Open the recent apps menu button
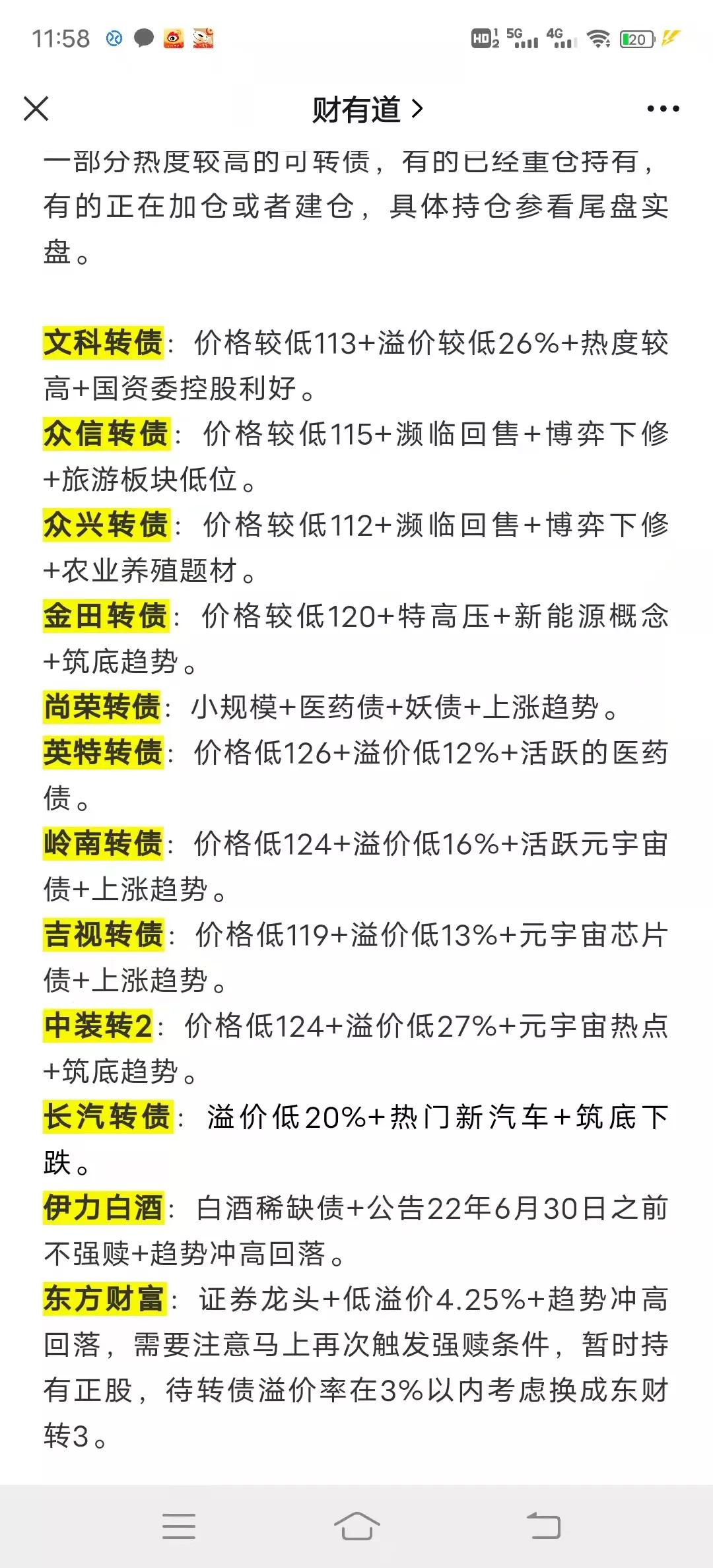 179,1526
